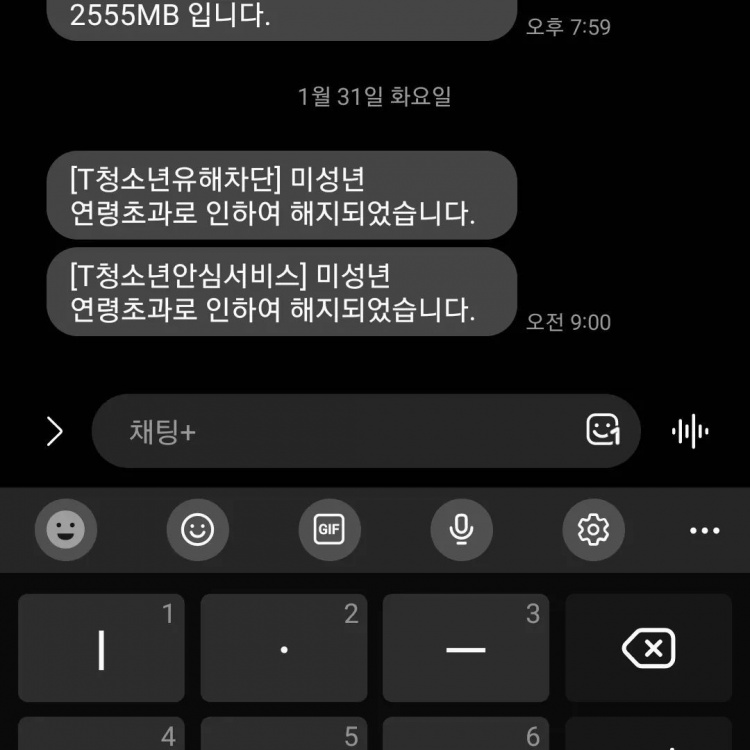This screenshot has height=750, width=750.
Task: Open the keyboard sticker smiley panel
Action: coord(197,530)
